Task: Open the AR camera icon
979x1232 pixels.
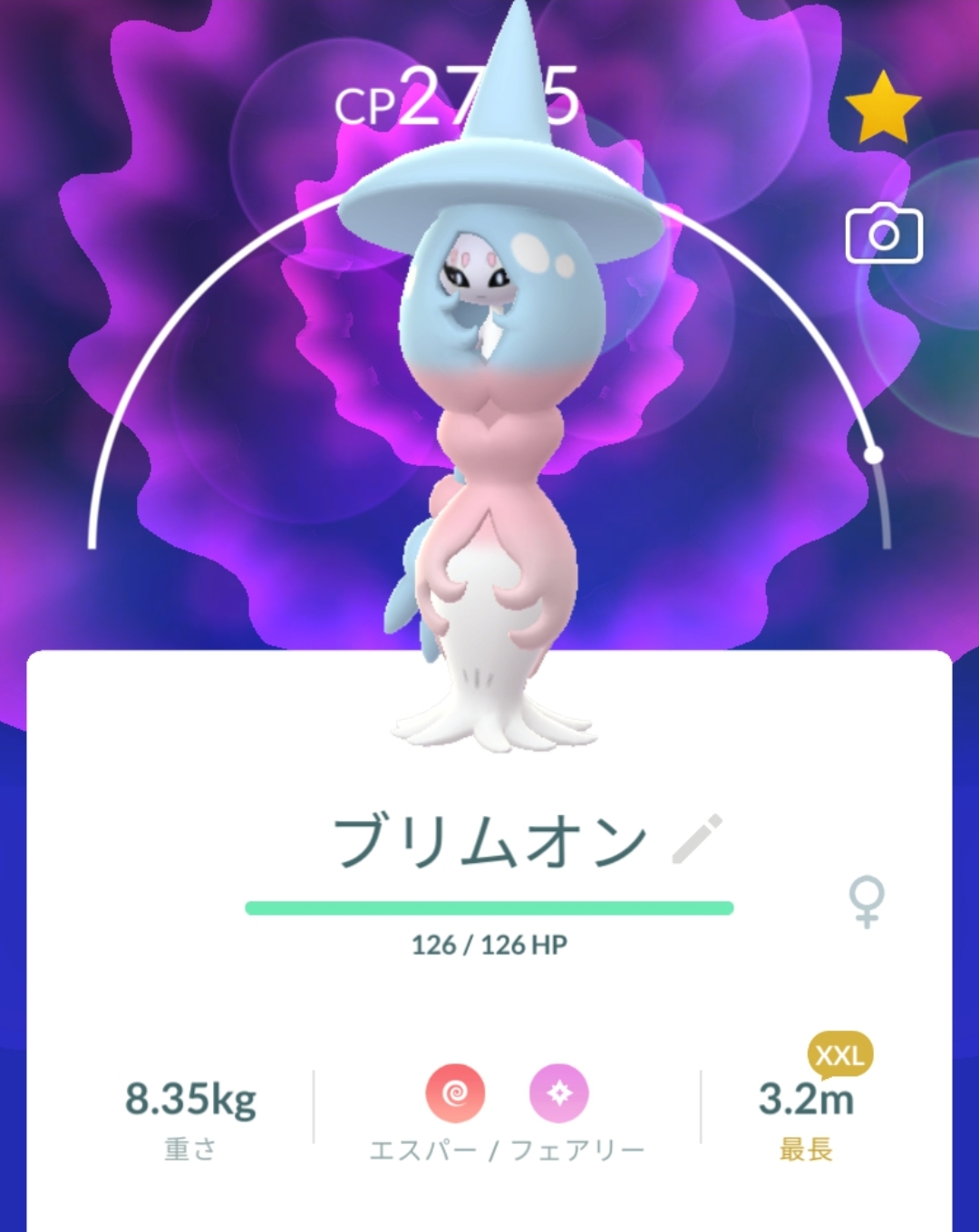Action: (x=884, y=235)
